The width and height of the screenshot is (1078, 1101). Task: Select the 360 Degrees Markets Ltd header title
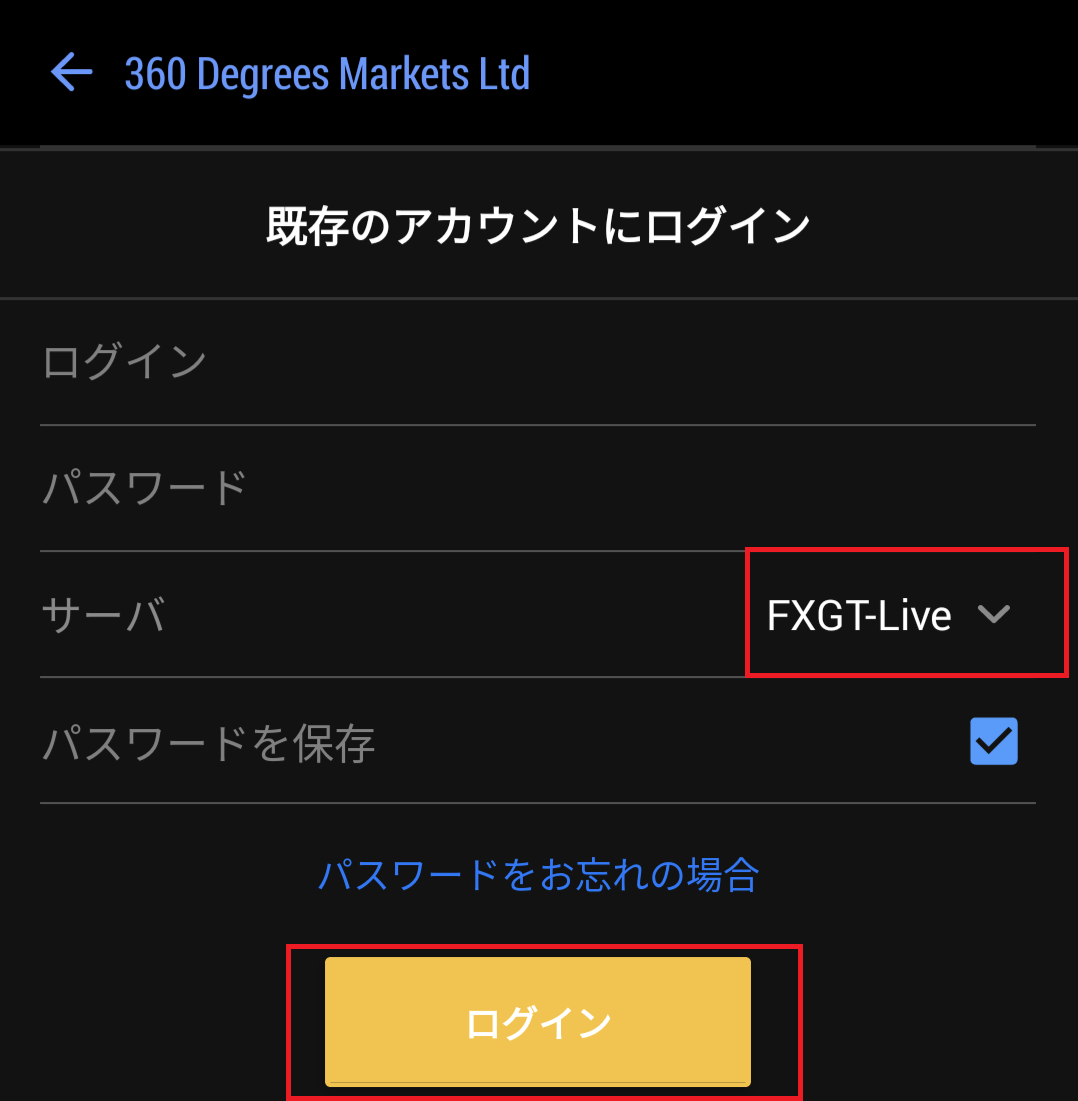pyautogui.click(x=327, y=73)
